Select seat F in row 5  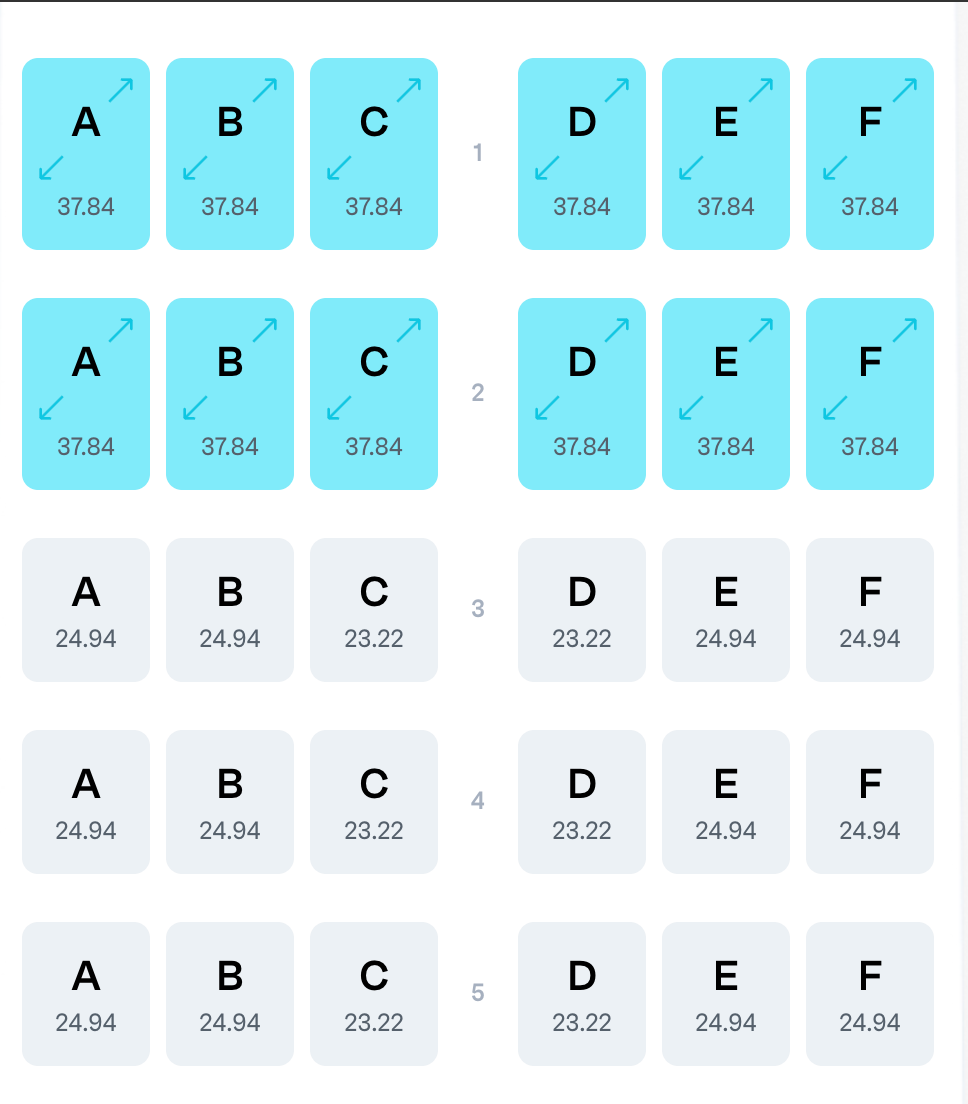coord(870,993)
